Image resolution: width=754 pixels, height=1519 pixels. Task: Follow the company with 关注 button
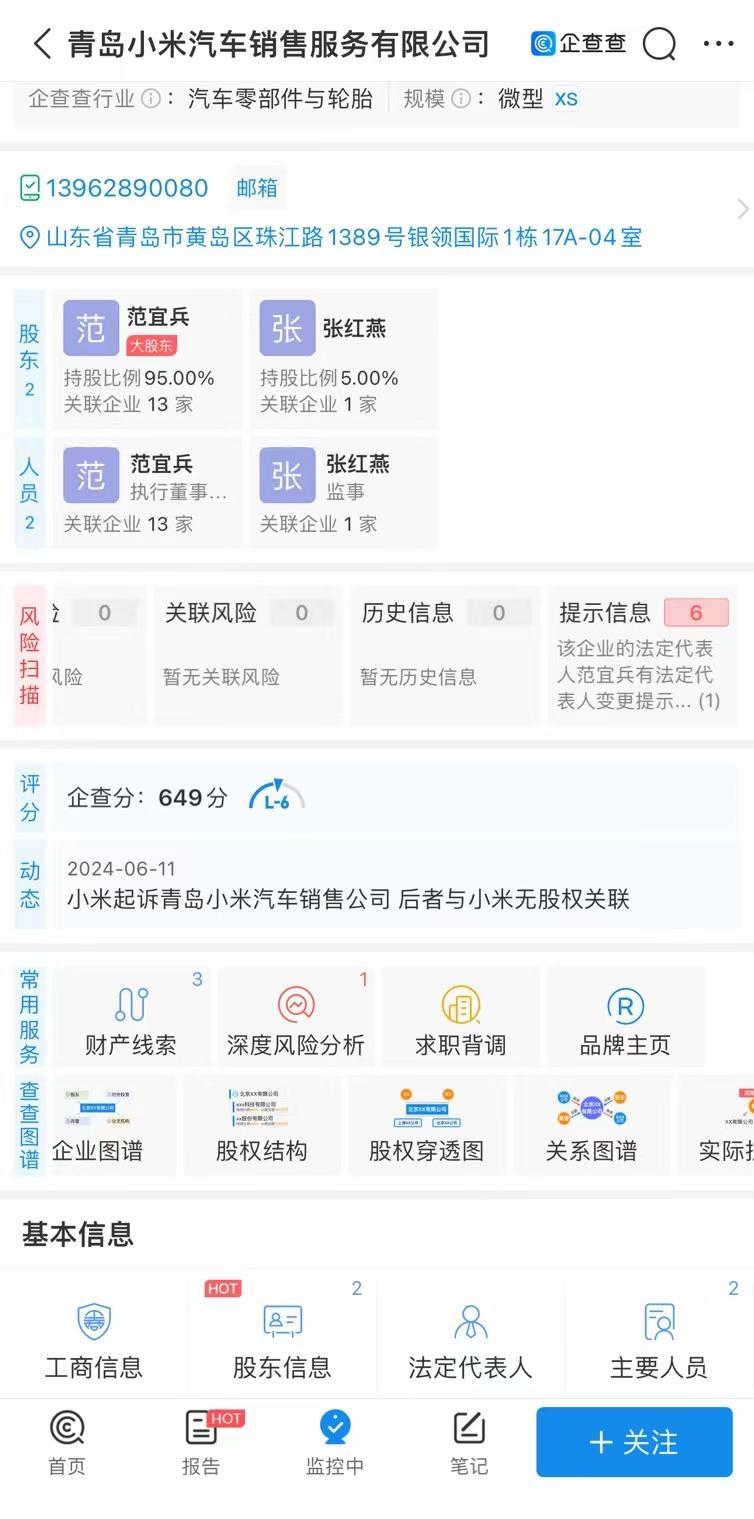pyautogui.click(x=634, y=1442)
